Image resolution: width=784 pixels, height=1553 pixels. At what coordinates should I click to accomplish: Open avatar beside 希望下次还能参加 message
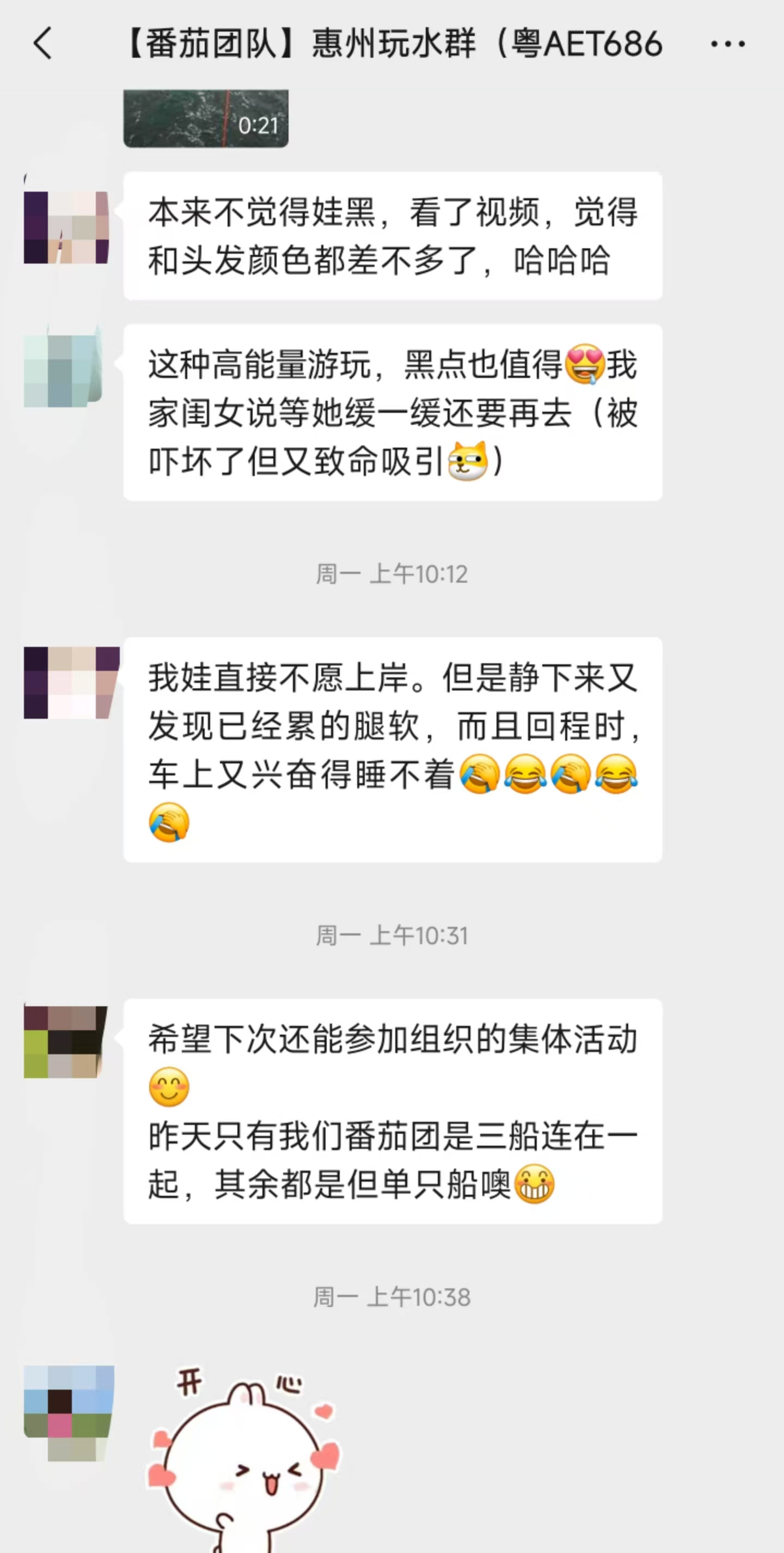pos(66,1041)
